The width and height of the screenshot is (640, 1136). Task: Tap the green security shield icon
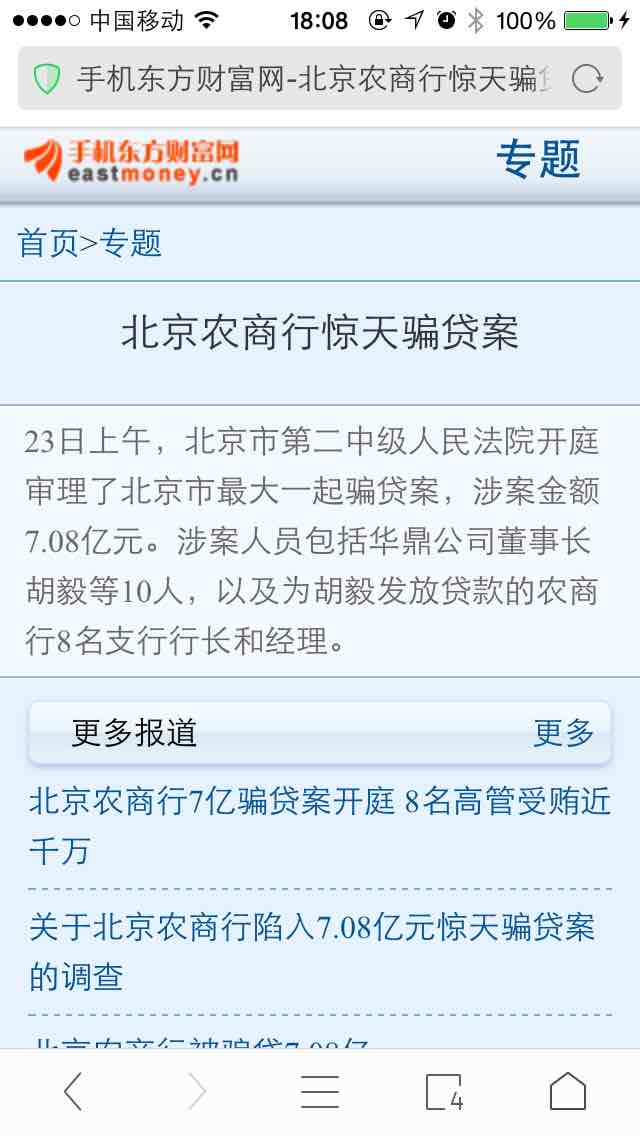coord(47,78)
